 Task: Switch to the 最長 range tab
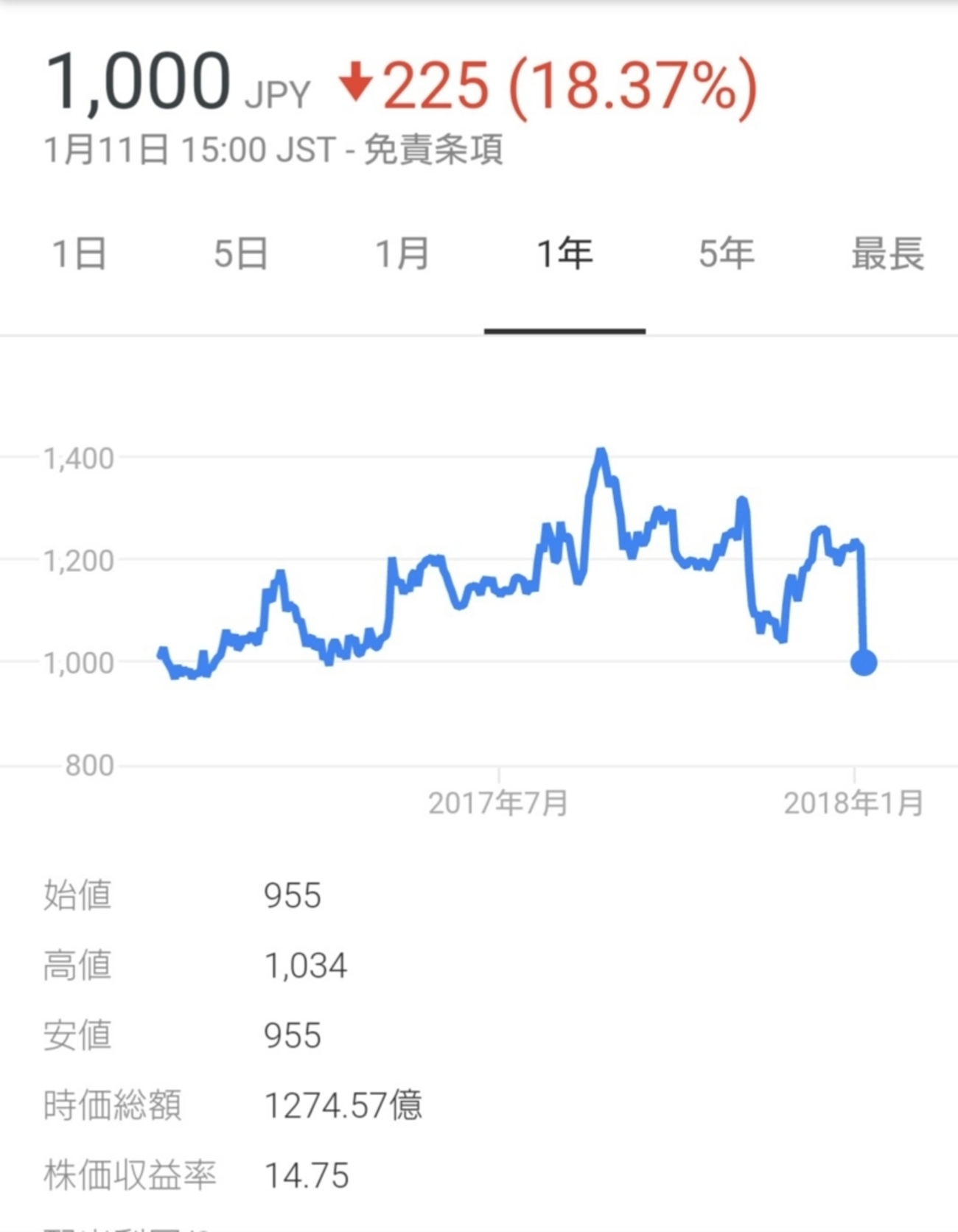click(887, 254)
